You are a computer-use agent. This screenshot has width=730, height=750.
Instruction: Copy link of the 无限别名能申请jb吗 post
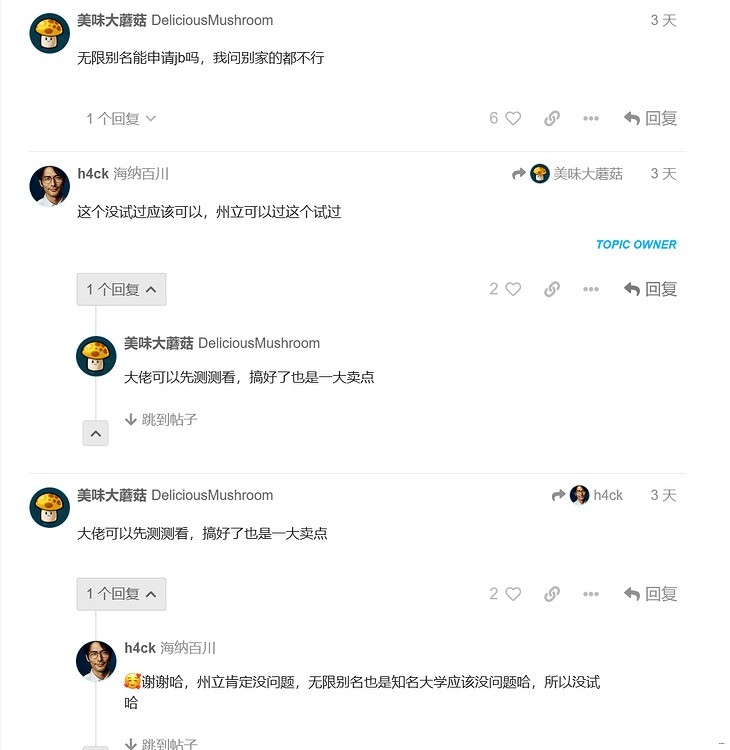(552, 118)
